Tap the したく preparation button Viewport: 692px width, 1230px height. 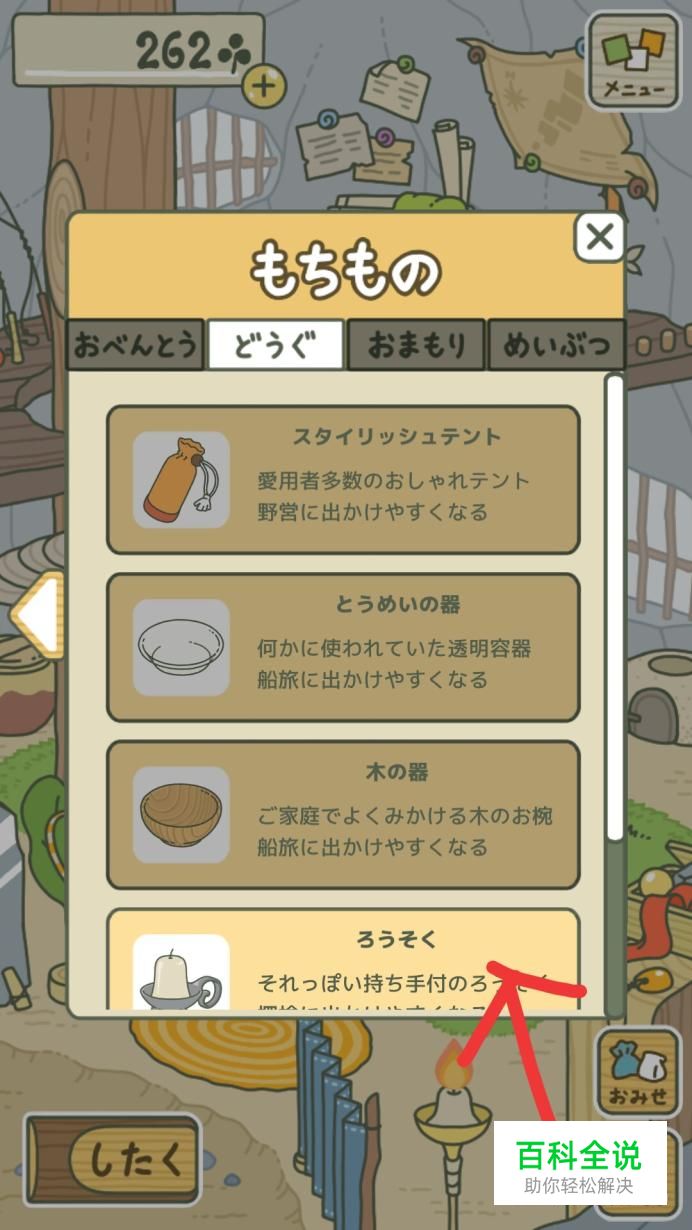coord(113,1160)
